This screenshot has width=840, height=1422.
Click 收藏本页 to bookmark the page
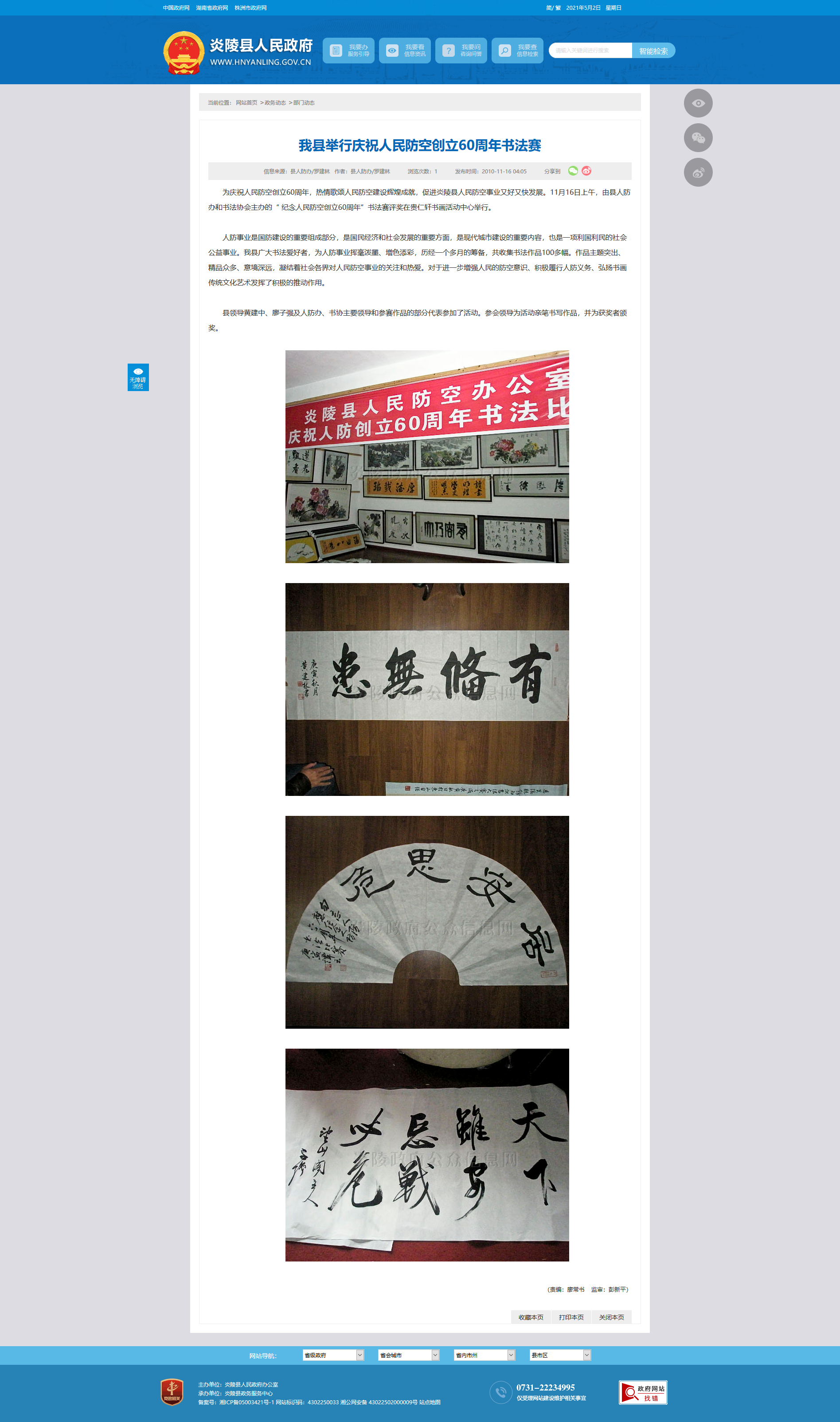tap(531, 1317)
